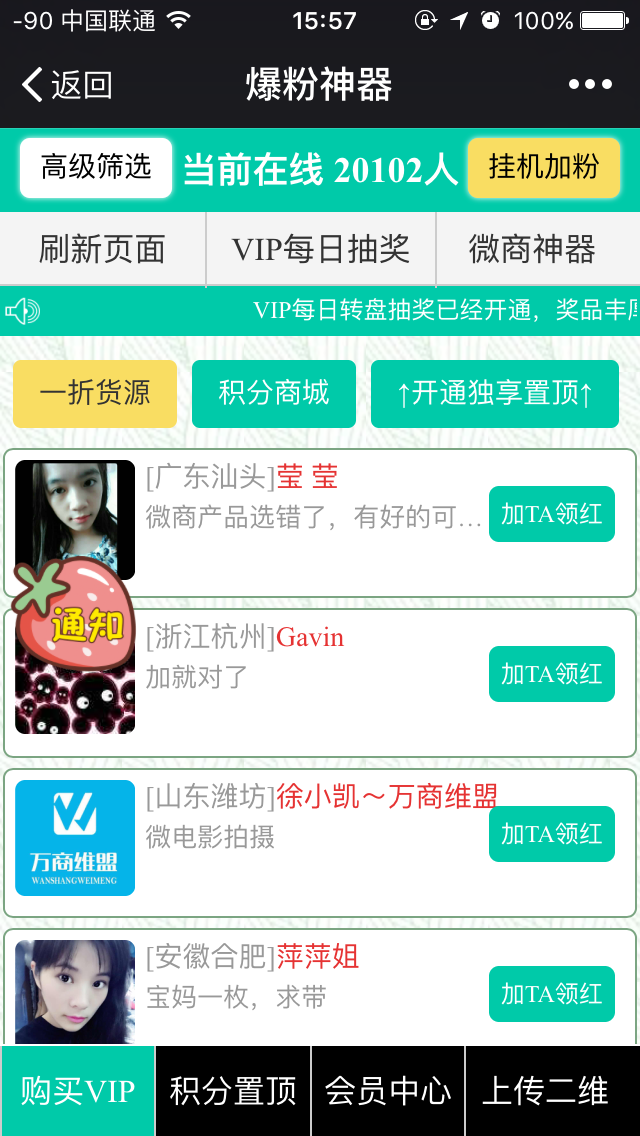This screenshot has height=1136, width=640.
Task: Open 一折货源 supply page
Action: (x=95, y=393)
